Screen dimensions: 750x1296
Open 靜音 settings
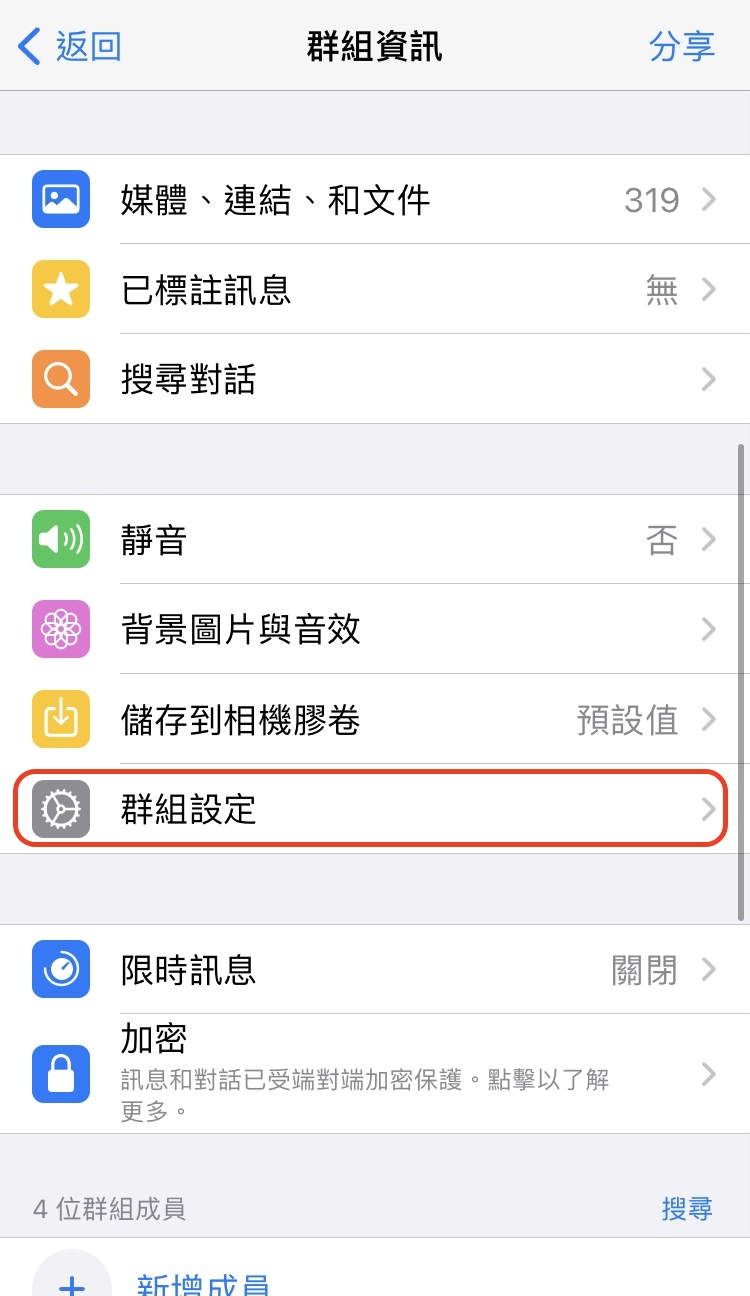tap(375, 540)
